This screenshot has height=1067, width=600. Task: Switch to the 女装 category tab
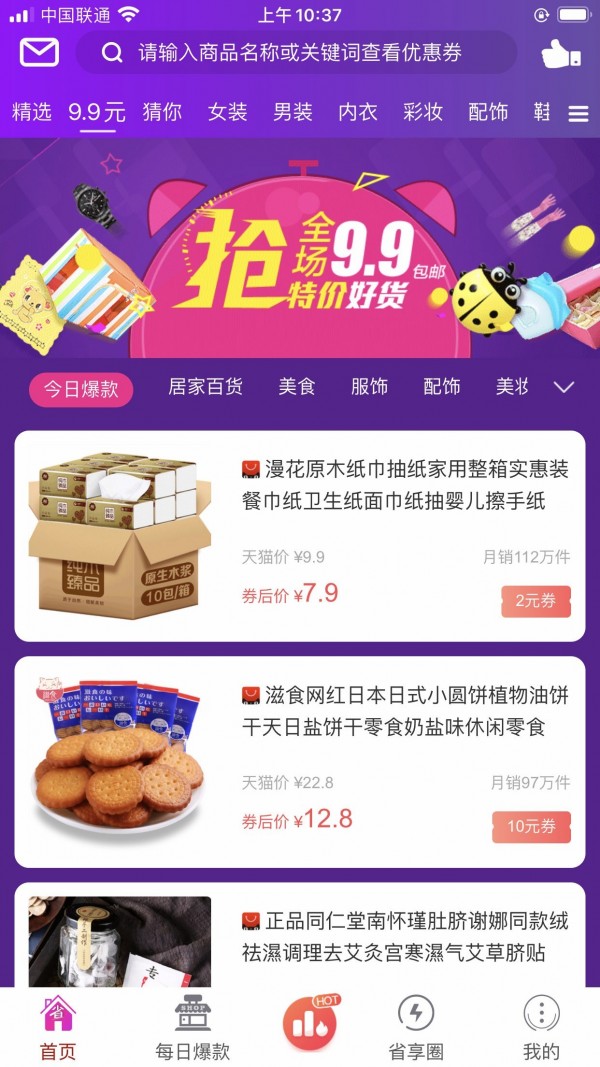point(228,112)
